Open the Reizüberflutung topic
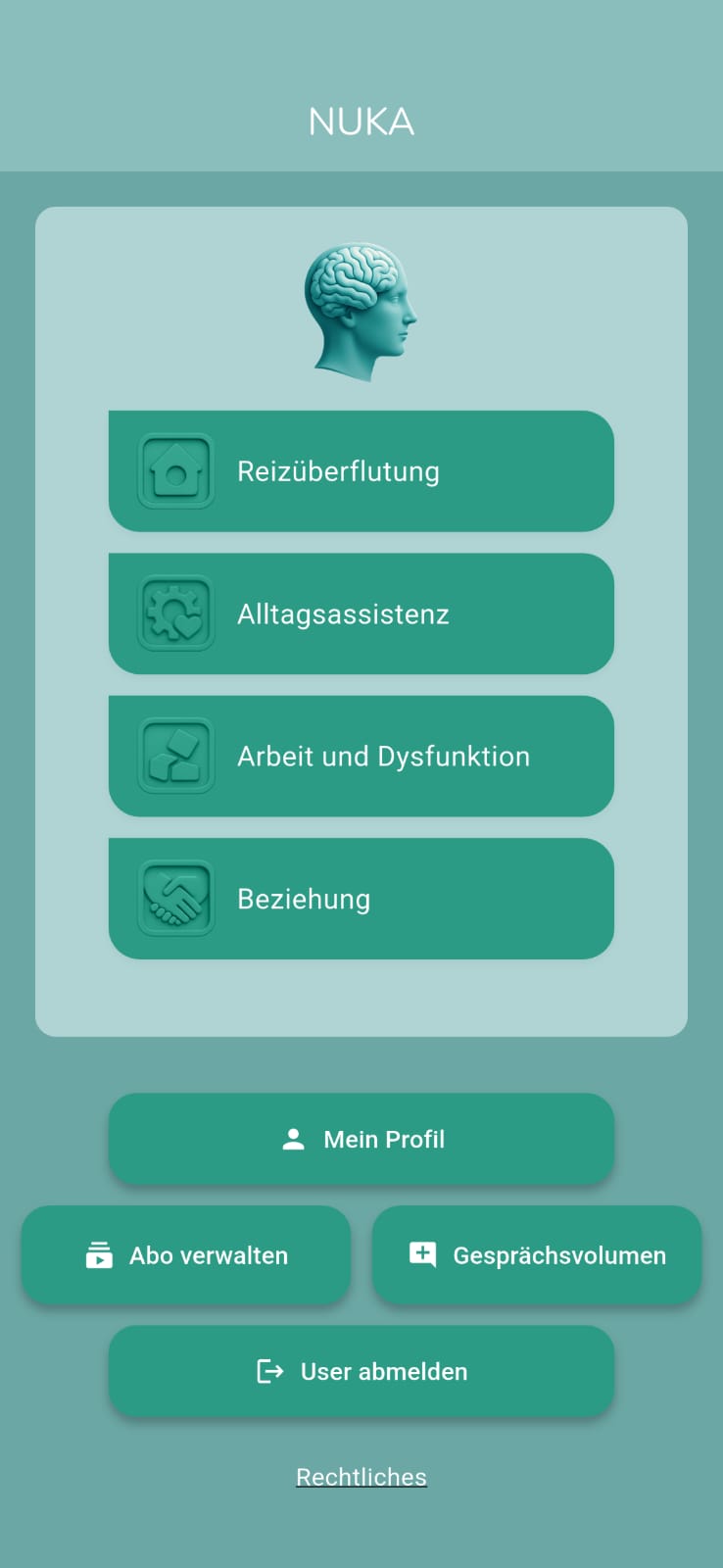723x1568 pixels. (x=361, y=471)
